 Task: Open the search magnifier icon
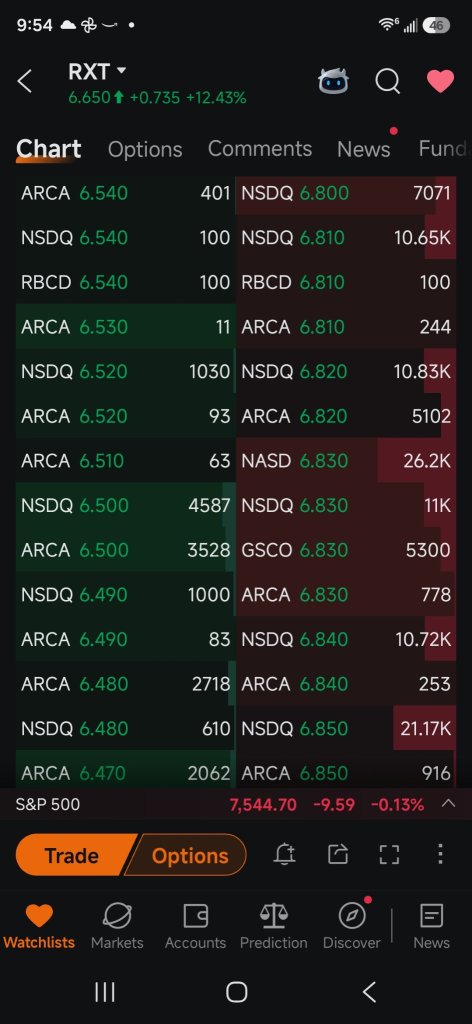tap(387, 82)
